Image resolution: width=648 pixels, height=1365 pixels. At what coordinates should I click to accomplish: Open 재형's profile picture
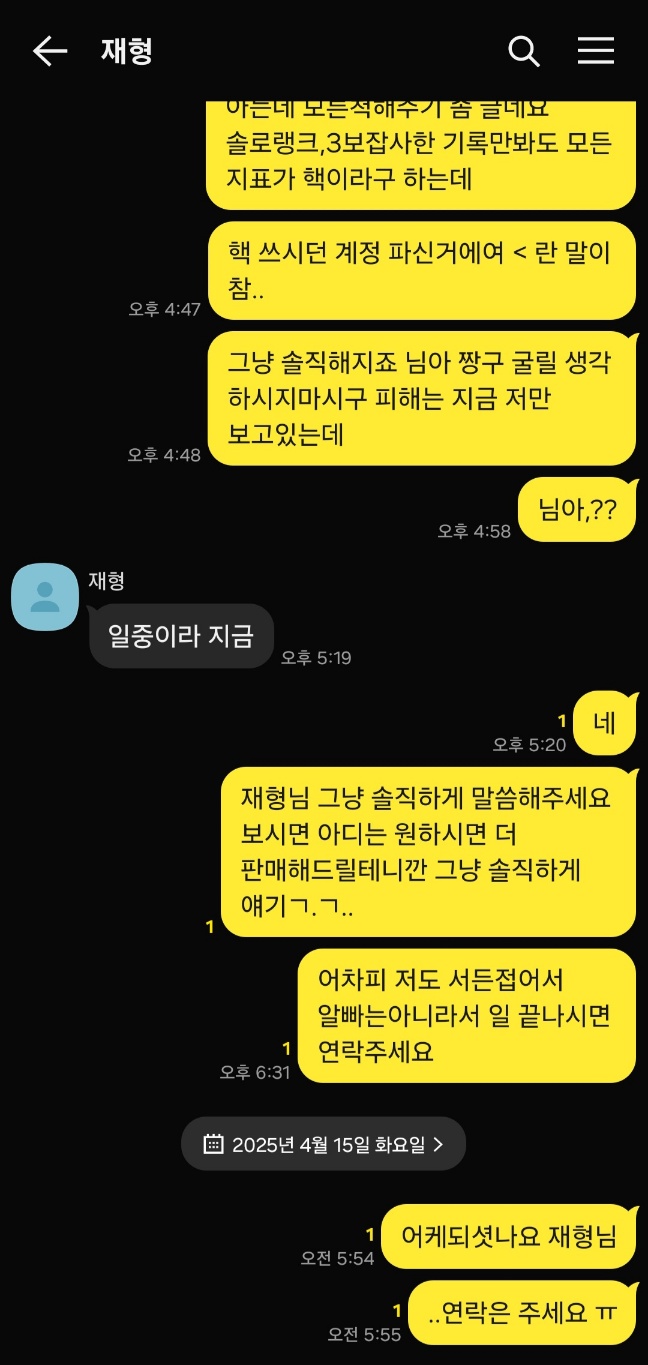point(45,597)
